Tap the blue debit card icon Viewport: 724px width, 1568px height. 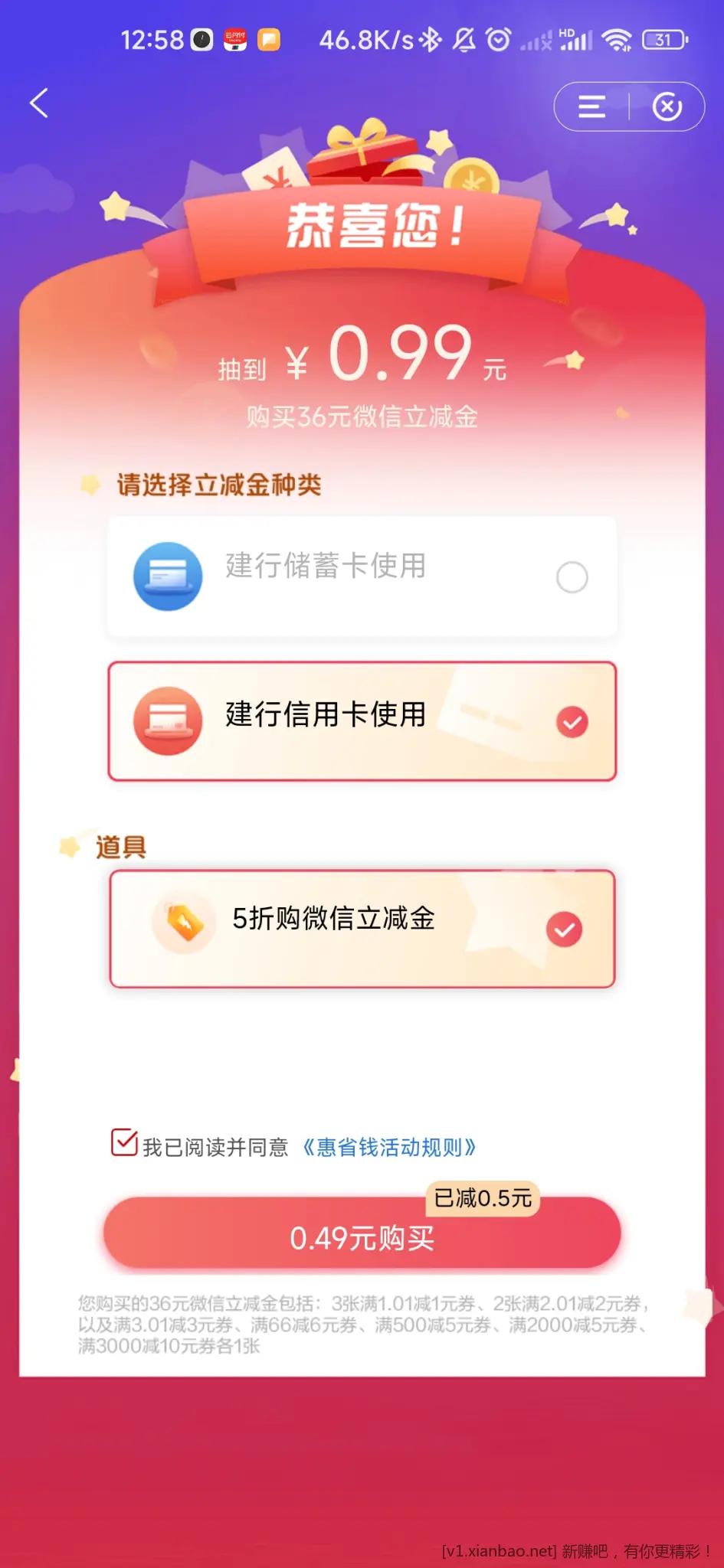click(x=168, y=577)
